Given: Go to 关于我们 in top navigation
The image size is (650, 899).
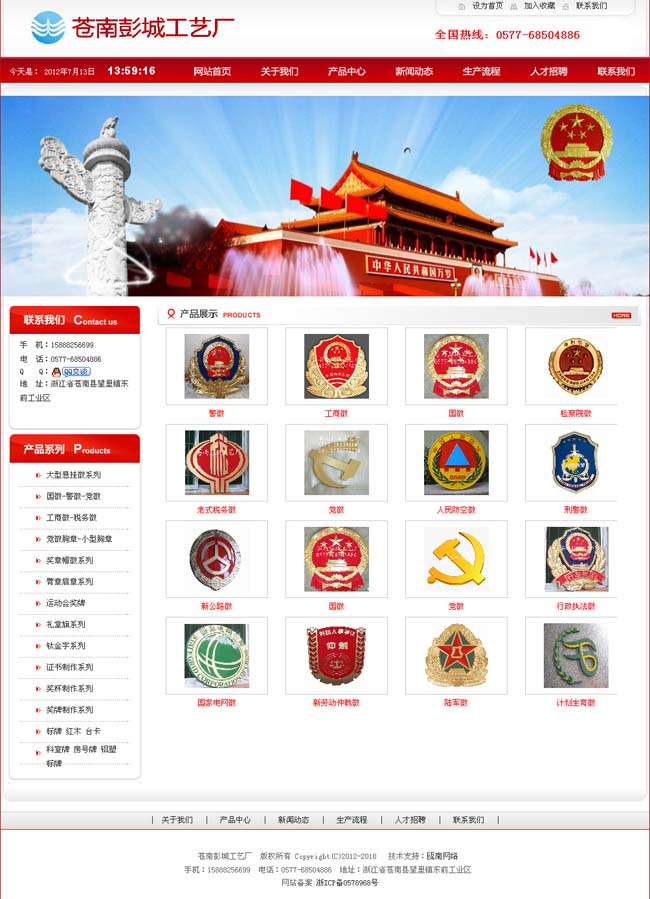Looking at the screenshot, I should pyautogui.click(x=279, y=71).
